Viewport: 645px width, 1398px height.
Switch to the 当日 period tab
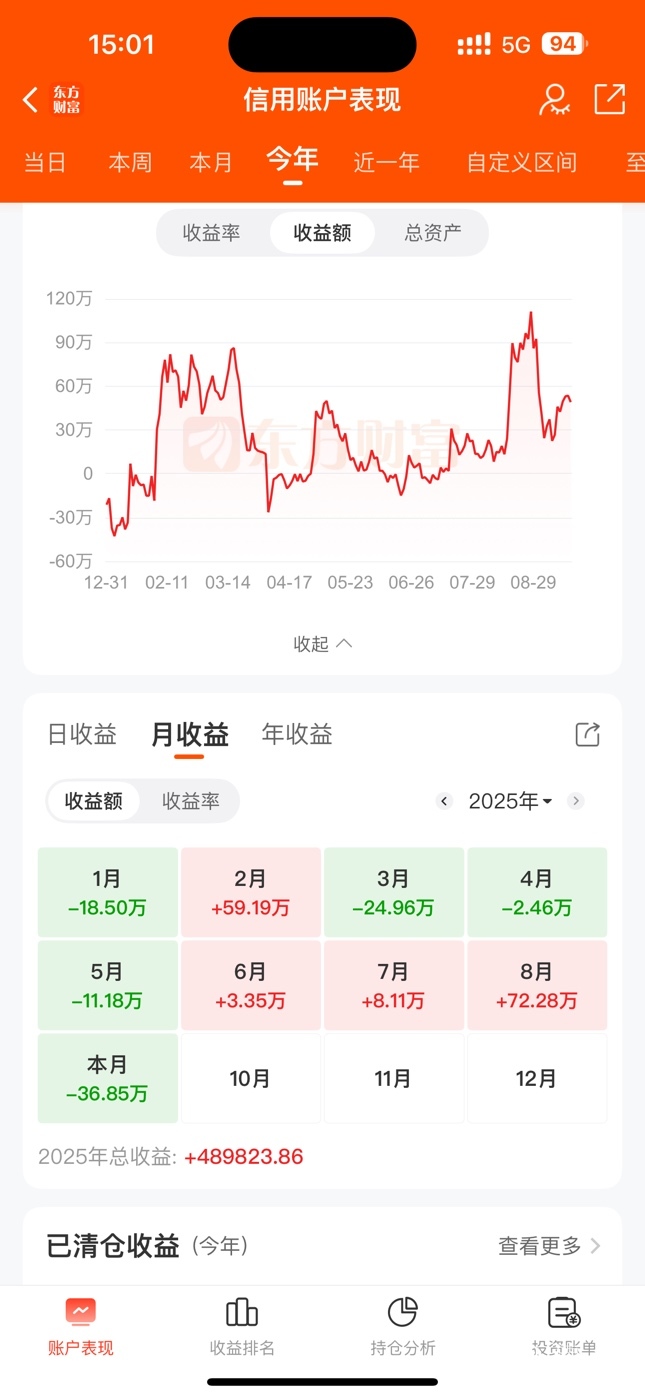[x=45, y=162]
